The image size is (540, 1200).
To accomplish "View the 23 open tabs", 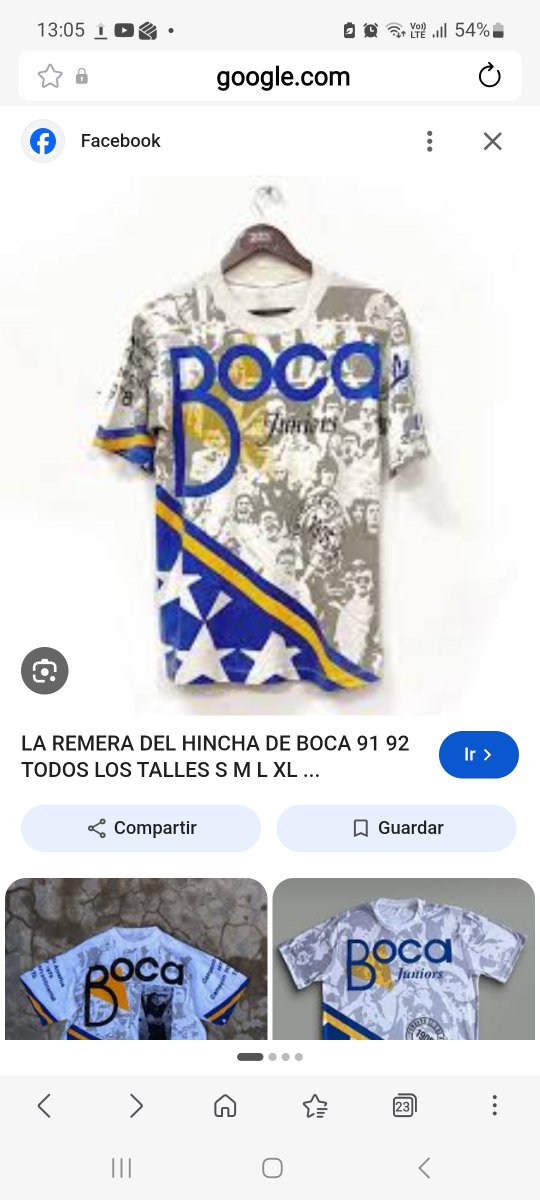I will tap(404, 1105).
